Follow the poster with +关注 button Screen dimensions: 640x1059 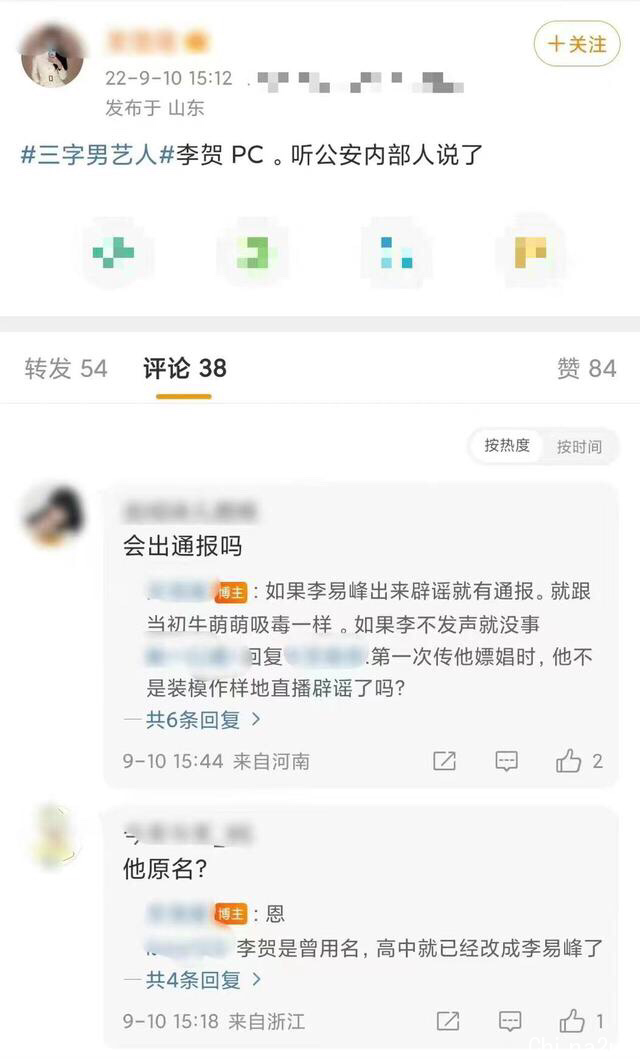coord(577,45)
